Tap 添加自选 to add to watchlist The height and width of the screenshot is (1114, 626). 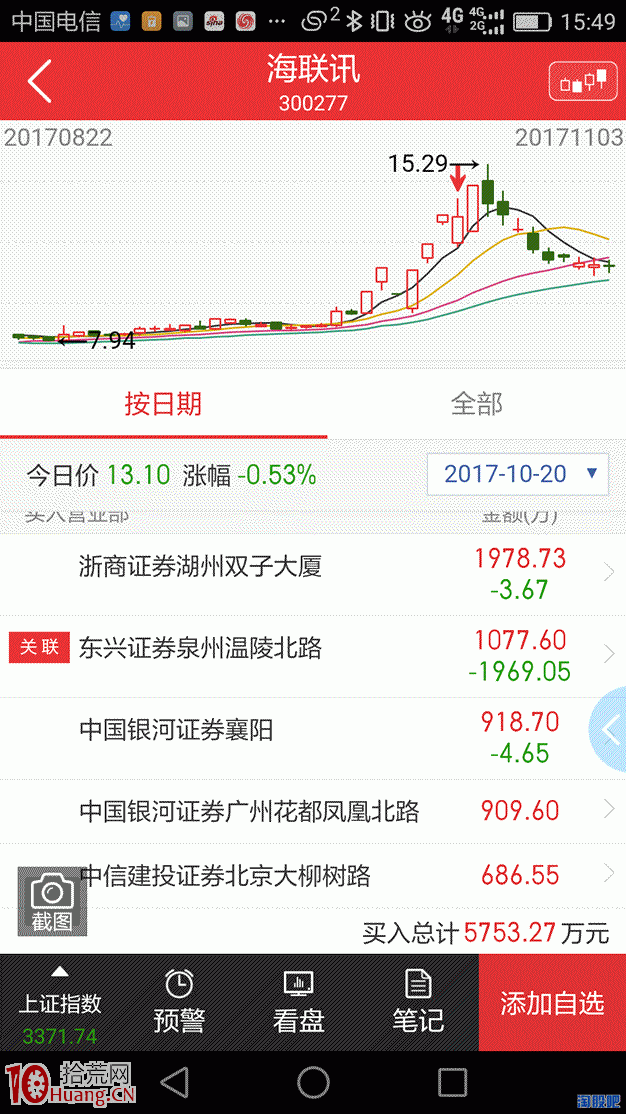552,1003
